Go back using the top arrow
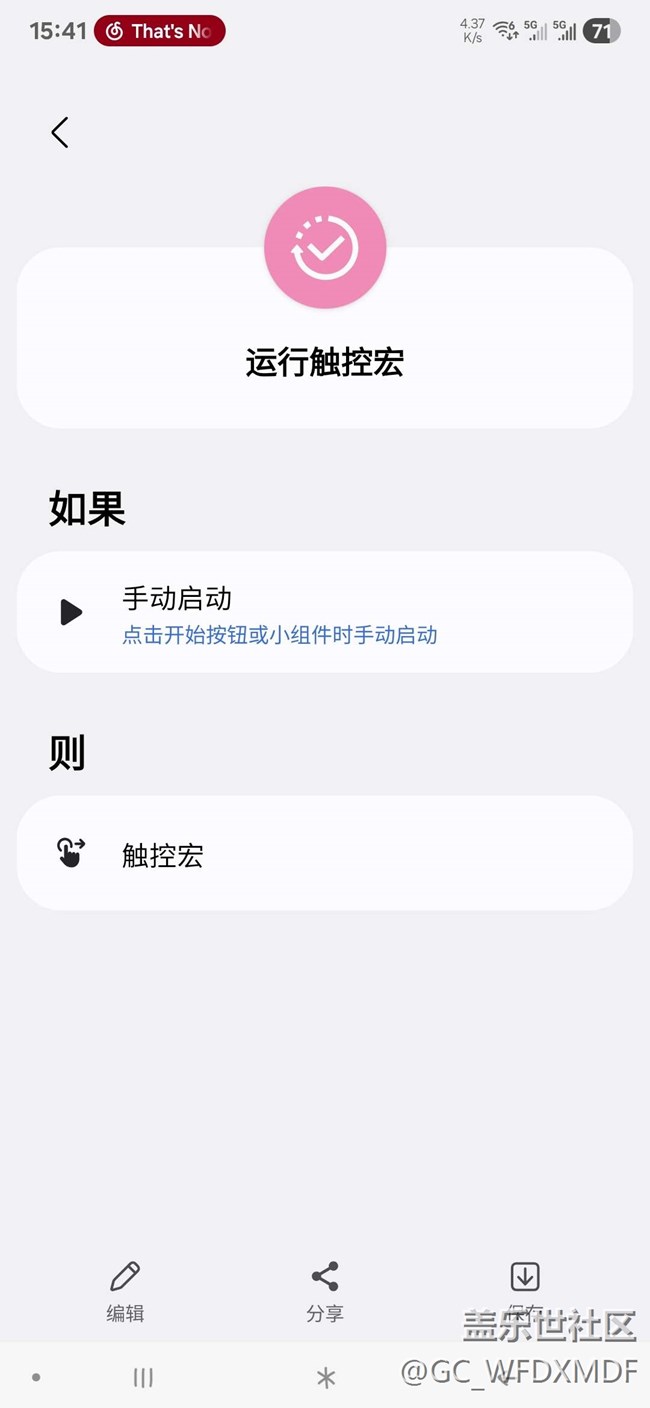Screen dimensions: 650x1408 (60, 133)
